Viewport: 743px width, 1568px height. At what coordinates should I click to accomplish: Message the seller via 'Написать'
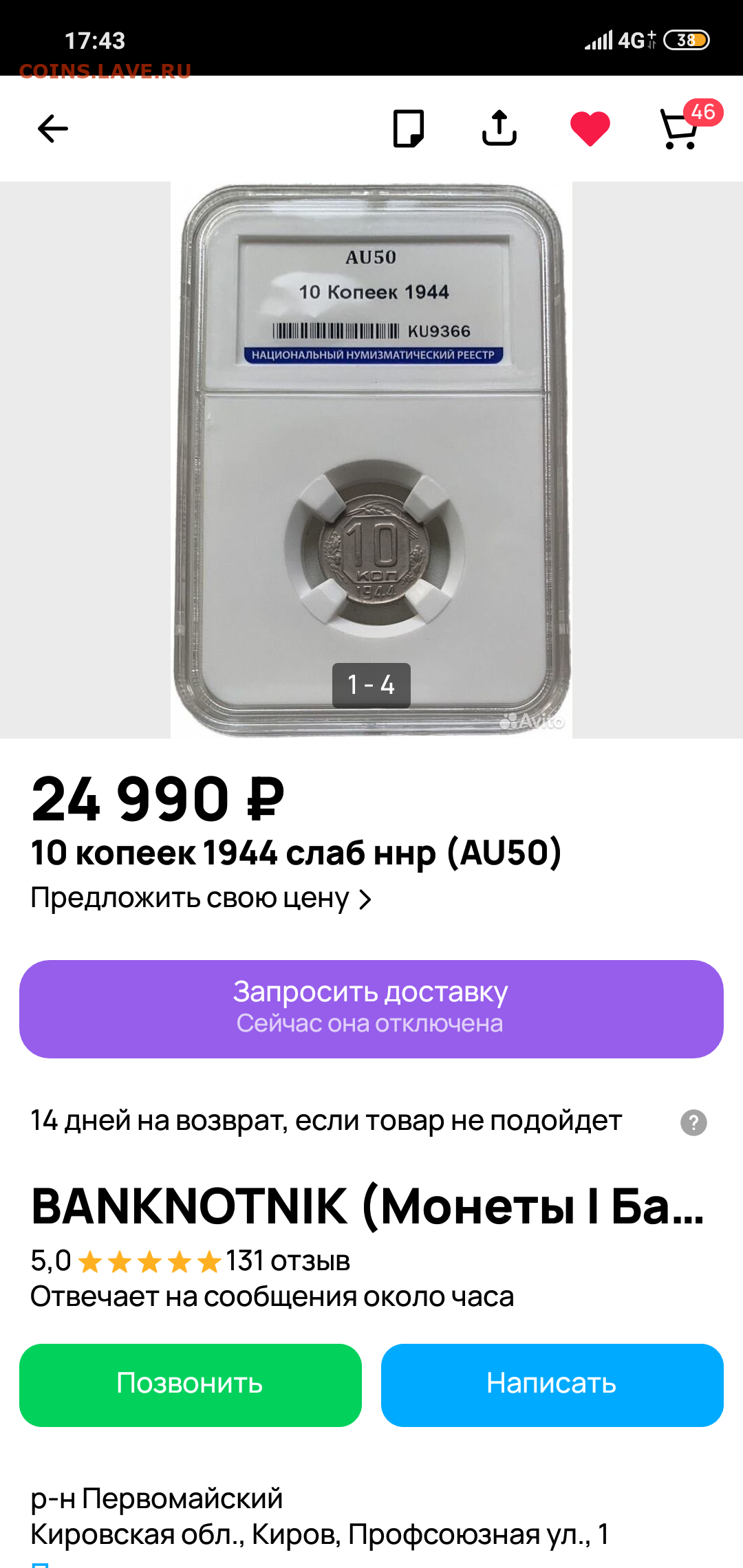tap(552, 1385)
